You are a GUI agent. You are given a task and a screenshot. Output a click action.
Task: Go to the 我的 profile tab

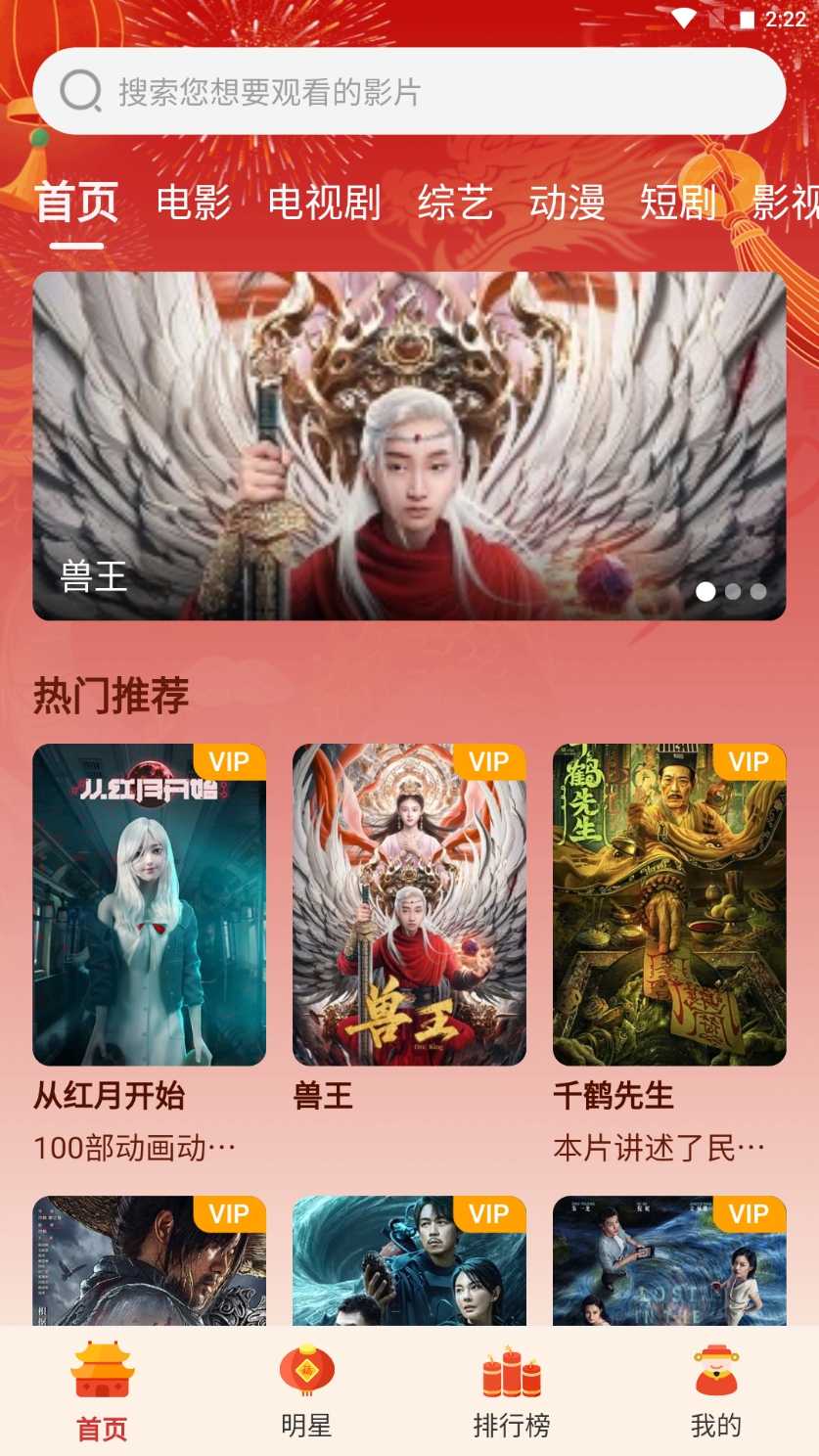716,1391
